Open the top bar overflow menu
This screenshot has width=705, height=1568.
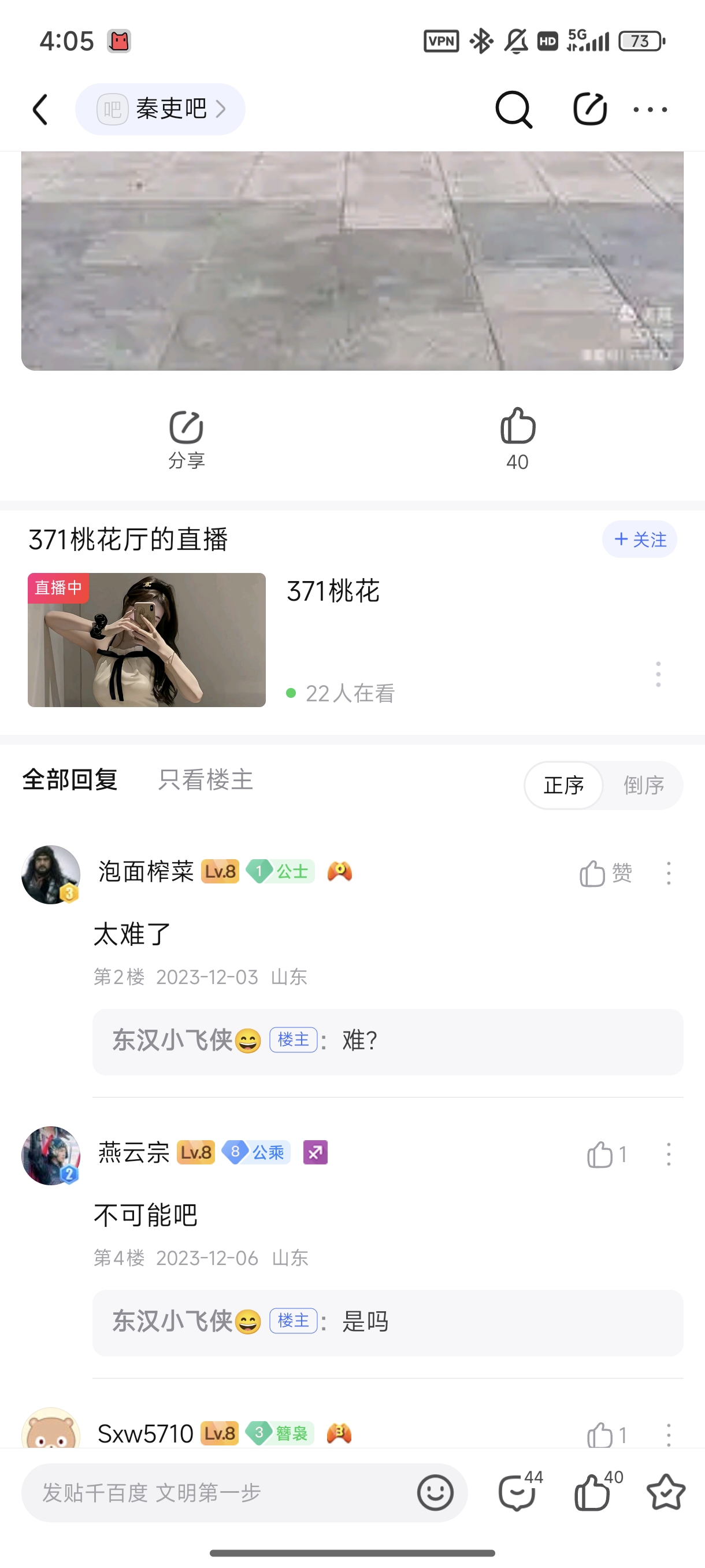click(650, 110)
